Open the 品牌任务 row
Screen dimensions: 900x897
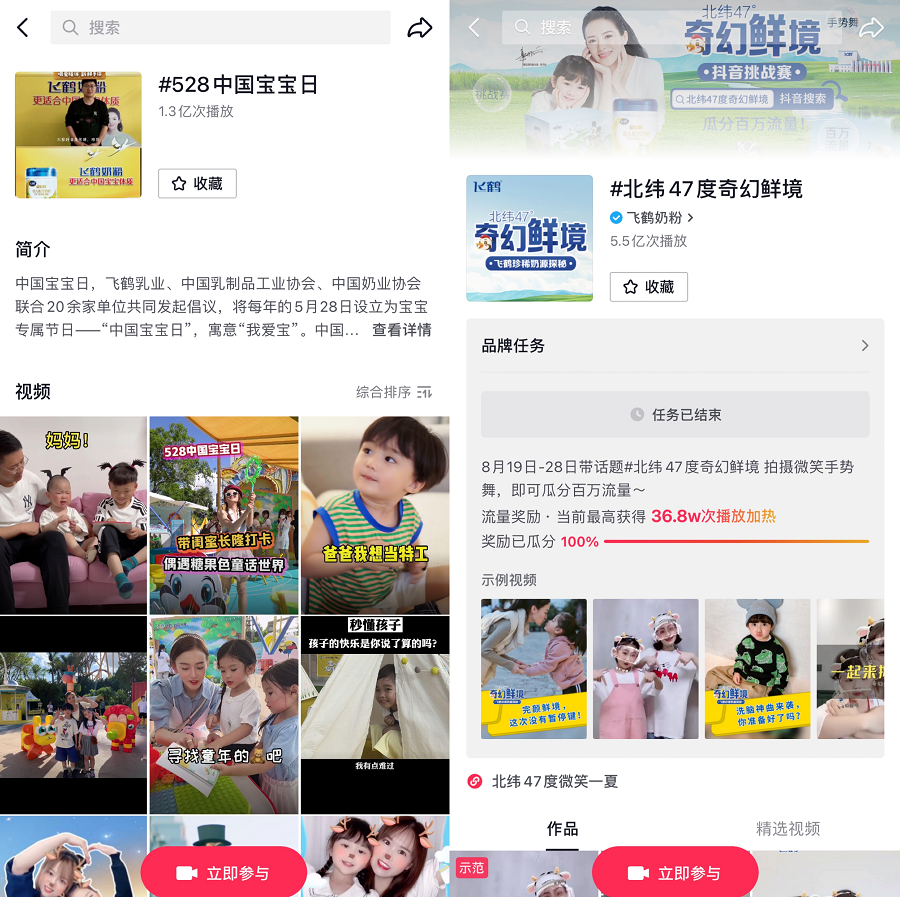(x=675, y=346)
